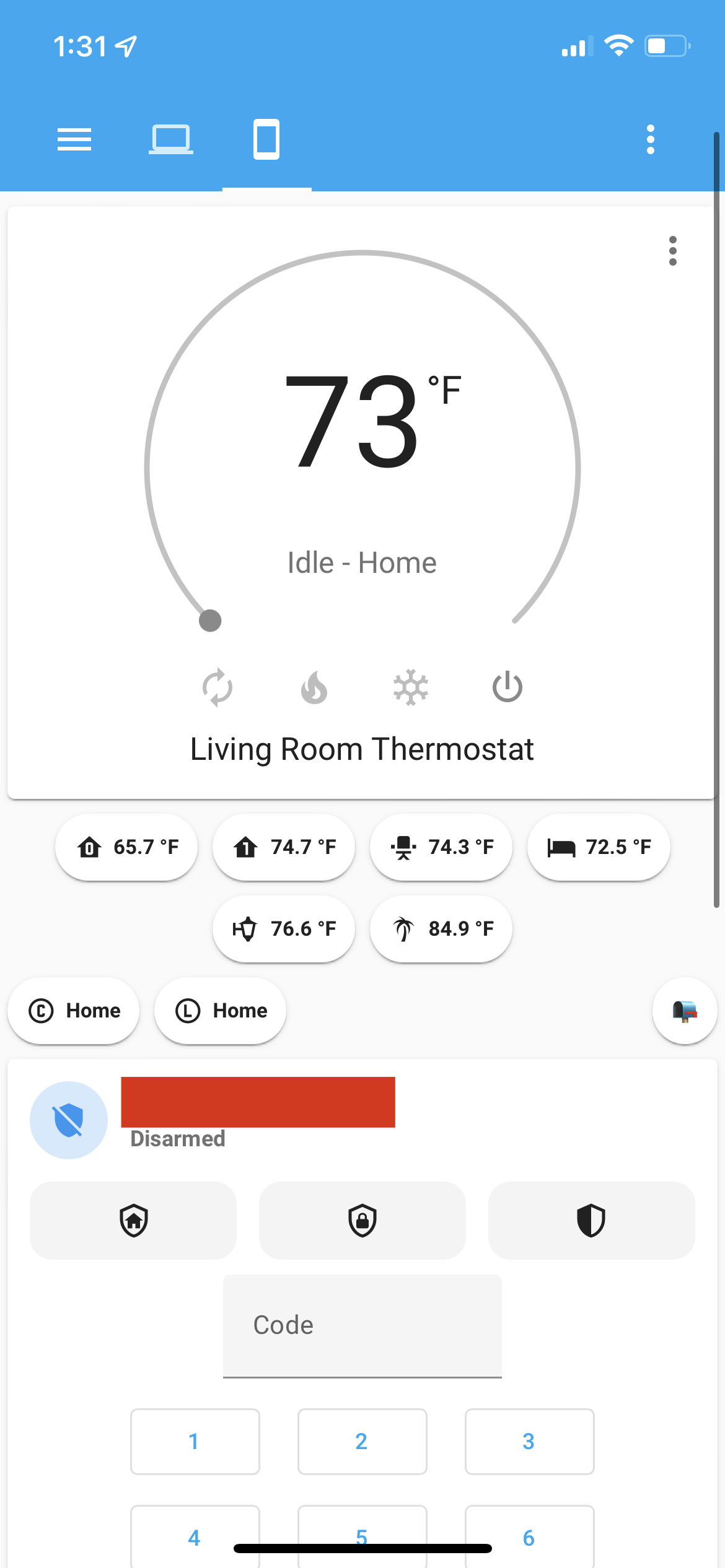The height and width of the screenshot is (1568, 725).
Task: Set thermostat to cool mode
Action: point(411,687)
